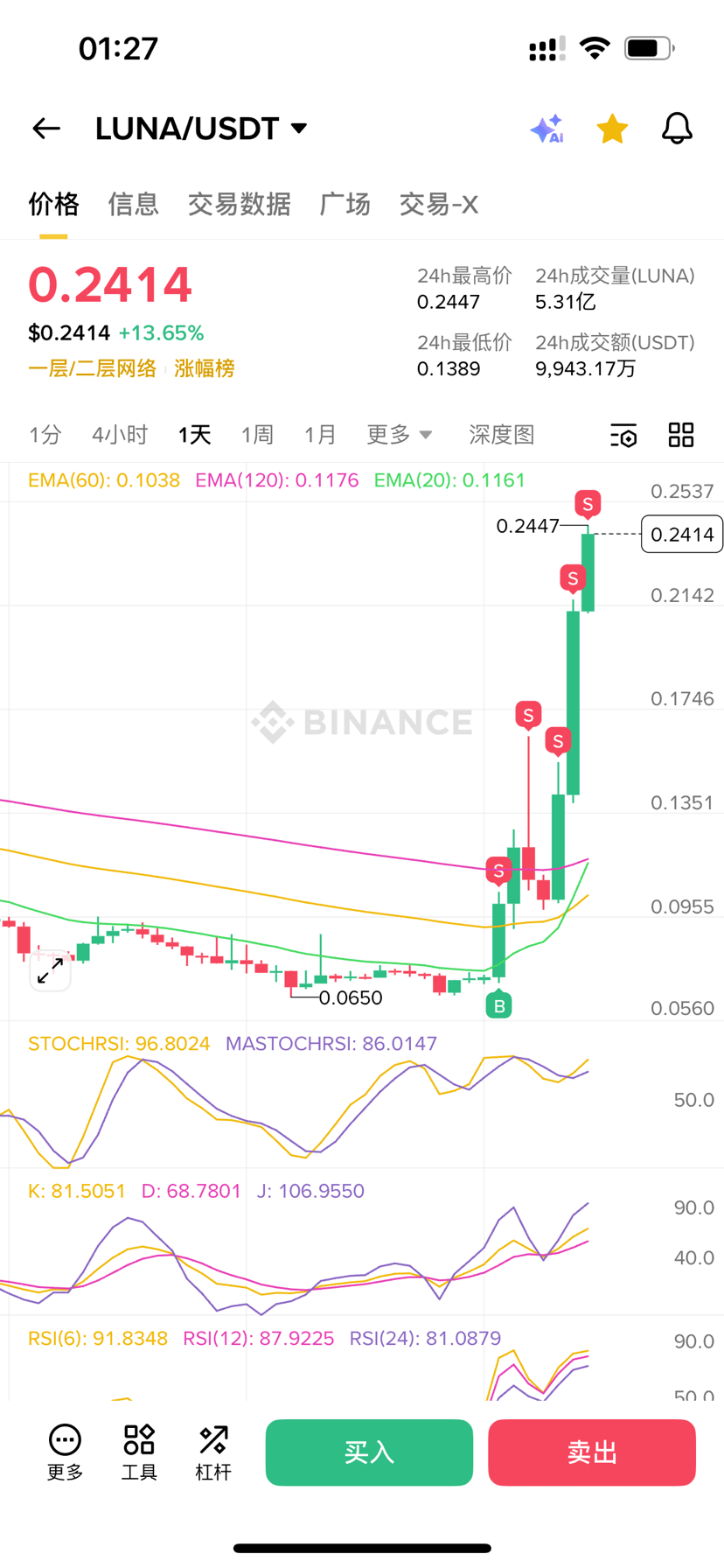The width and height of the screenshot is (724, 1568).
Task: Select the 1月 chart interval
Action: tap(320, 434)
